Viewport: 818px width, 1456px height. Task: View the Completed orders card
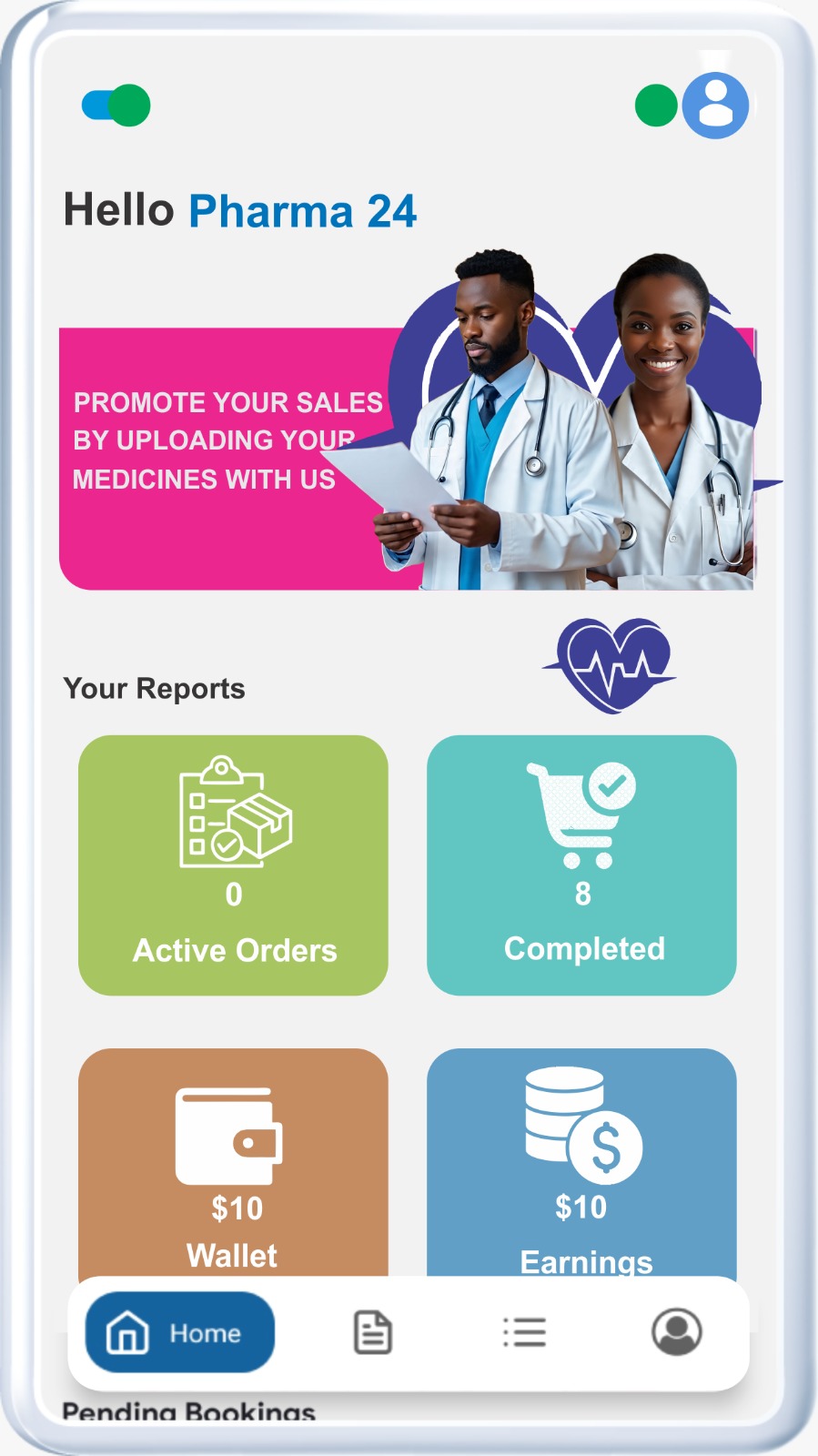click(581, 864)
